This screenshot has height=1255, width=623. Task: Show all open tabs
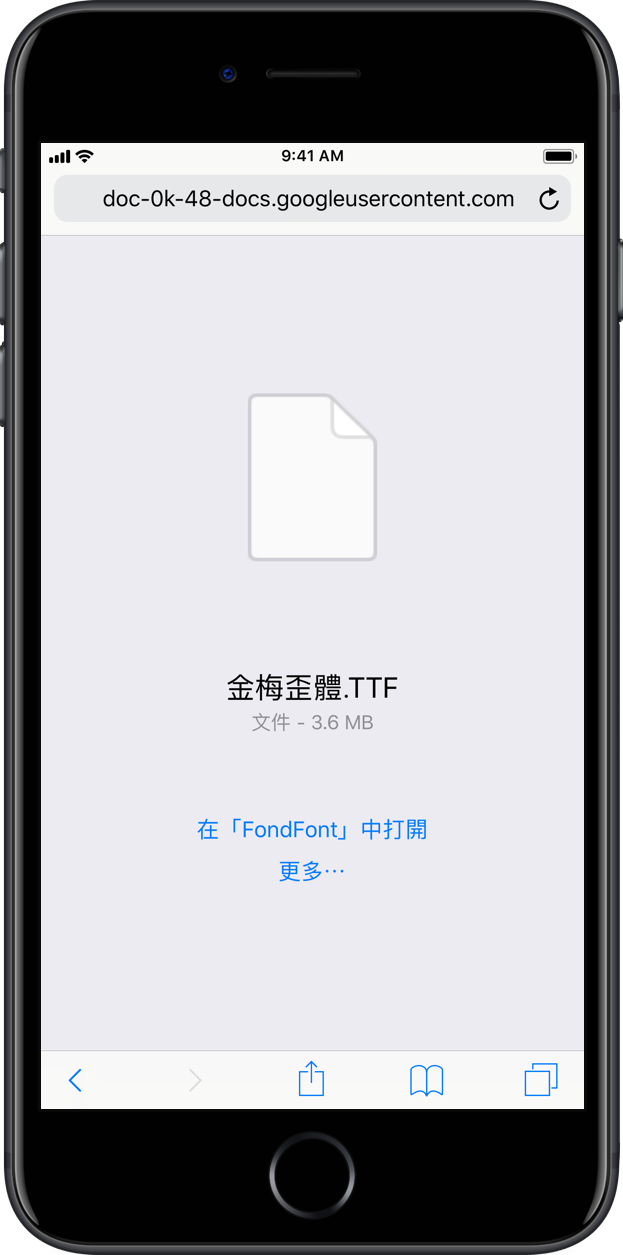coord(541,1080)
